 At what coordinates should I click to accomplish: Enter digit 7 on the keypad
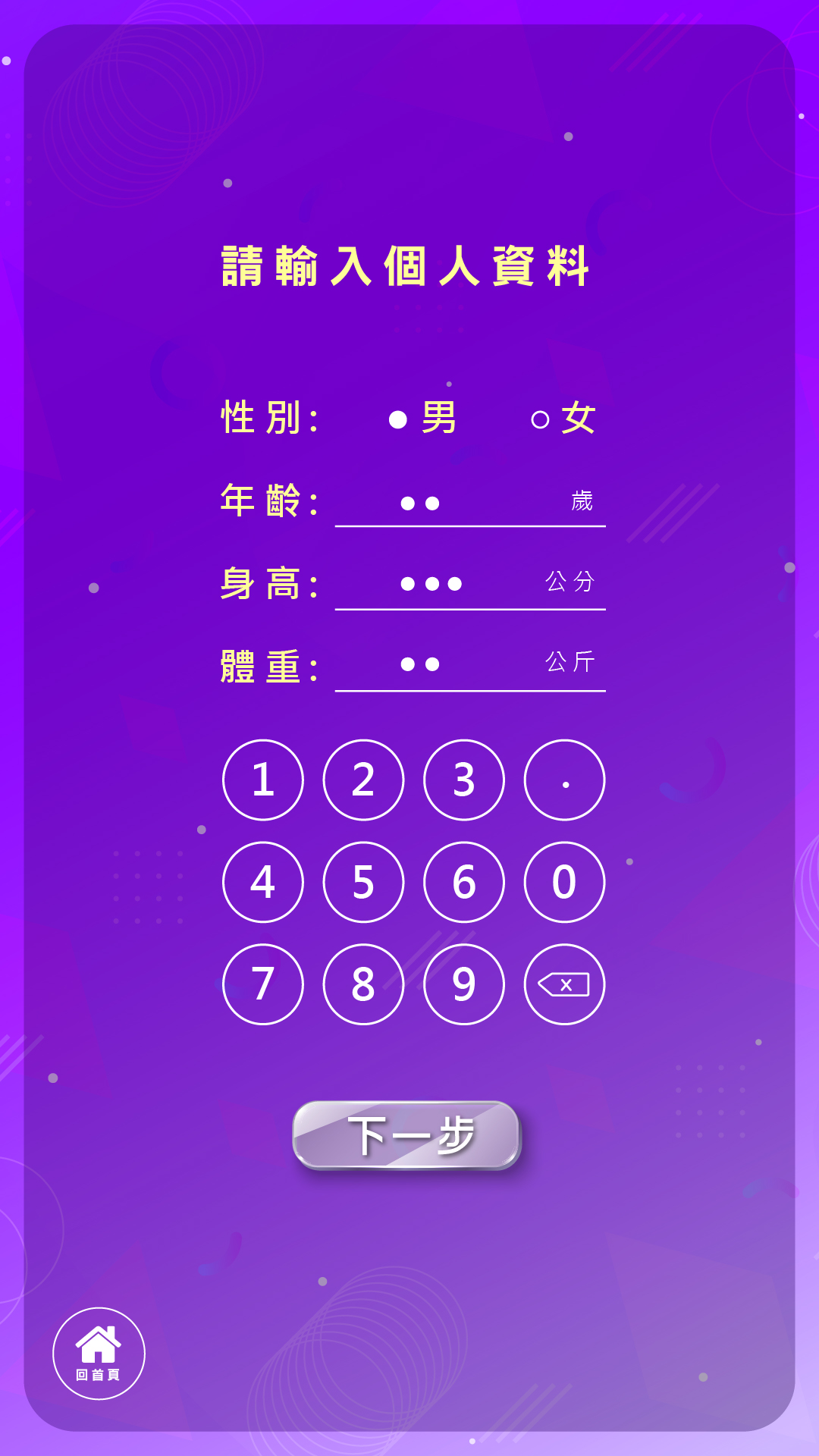tap(263, 984)
